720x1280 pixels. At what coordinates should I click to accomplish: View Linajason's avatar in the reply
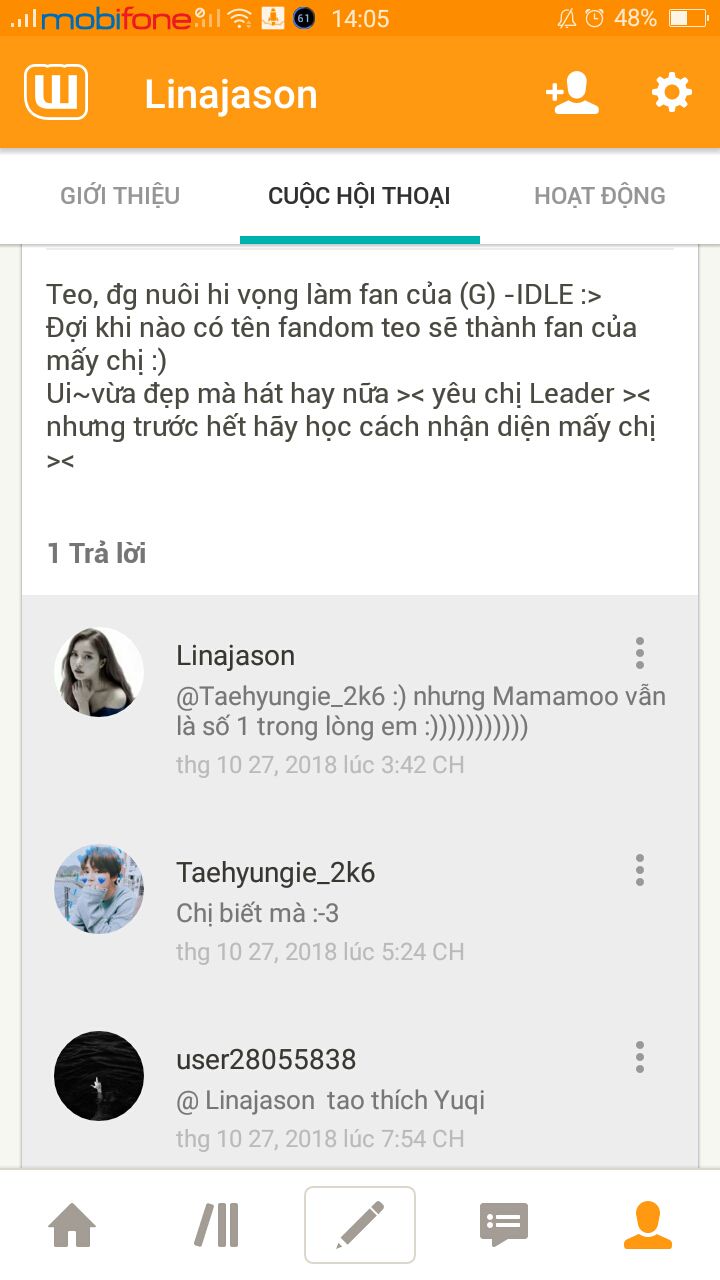[99, 672]
